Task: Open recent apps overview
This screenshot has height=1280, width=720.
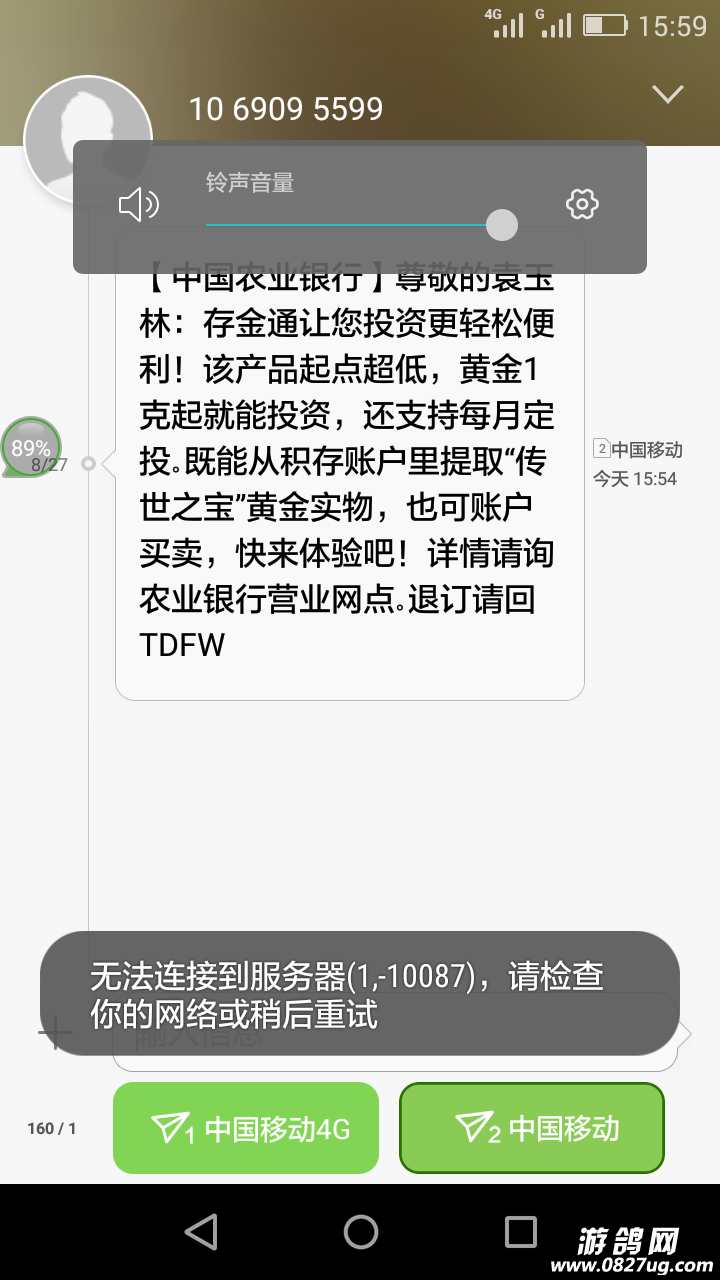Action: pos(520,1231)
